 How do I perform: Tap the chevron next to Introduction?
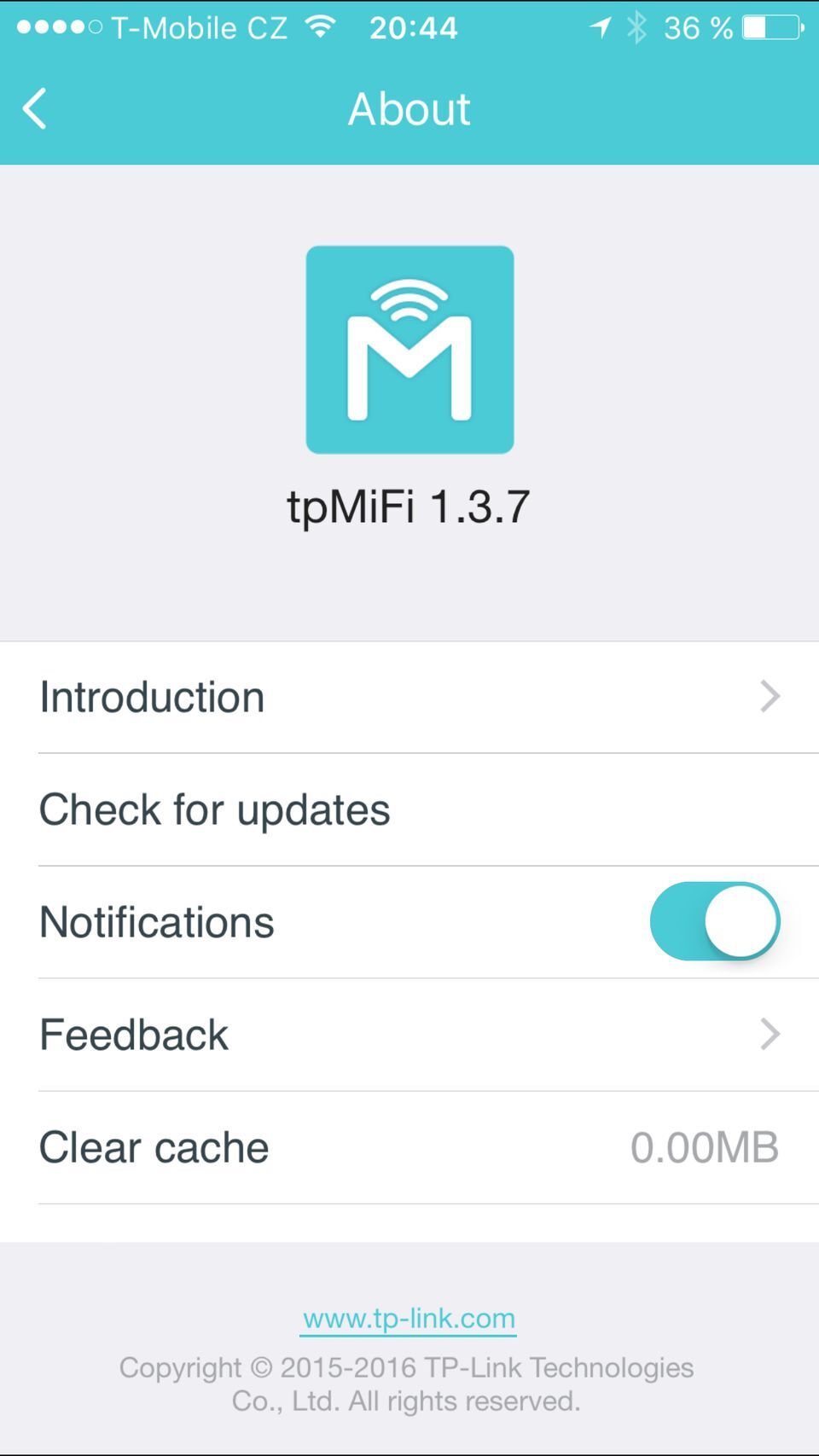click(769, 697)
